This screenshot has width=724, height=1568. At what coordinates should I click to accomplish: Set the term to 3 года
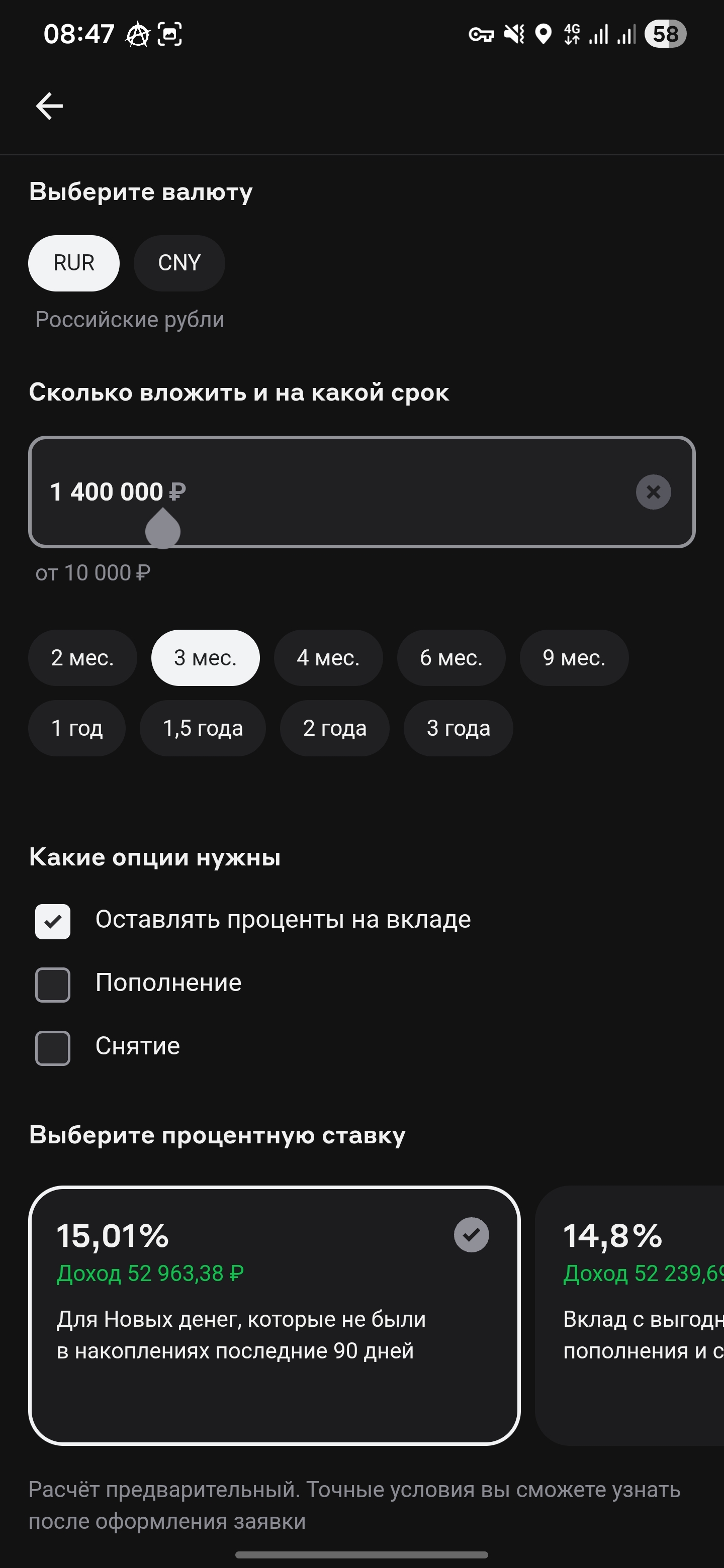[458, 728]
